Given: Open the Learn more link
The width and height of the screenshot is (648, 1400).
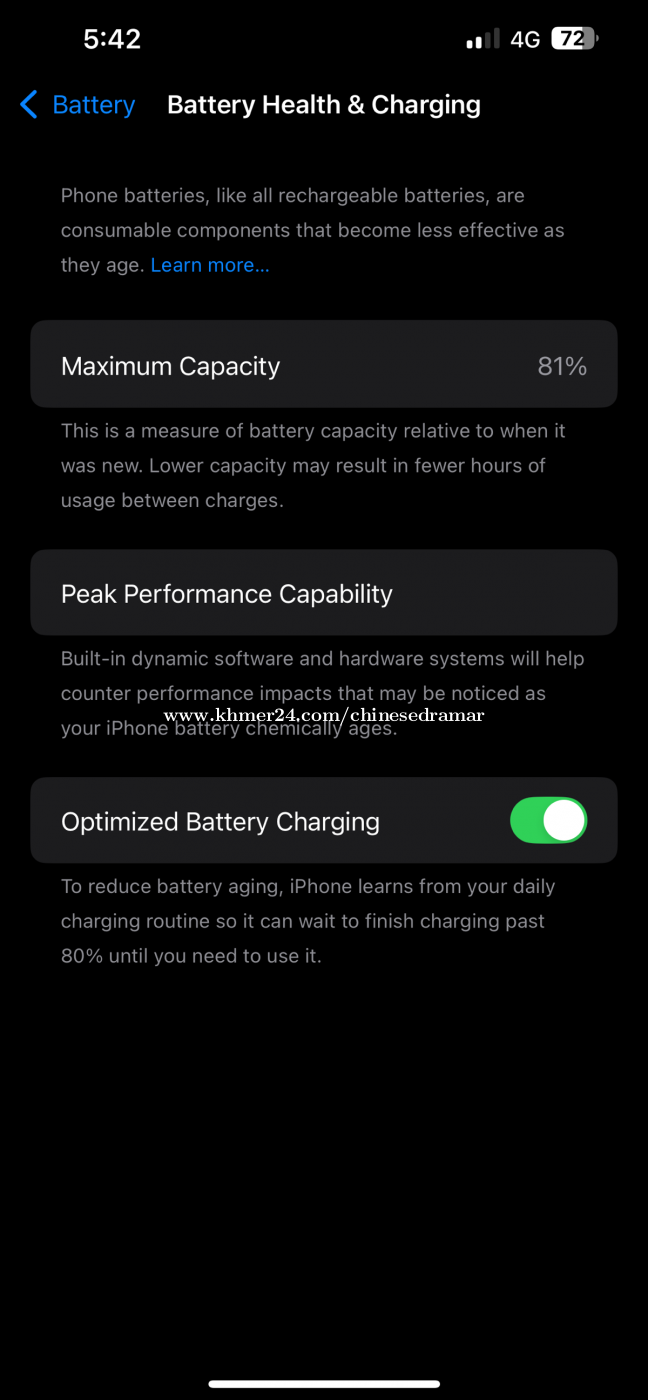Looking at the screenshot, I should pyautogui.click(x=210, y=265).
